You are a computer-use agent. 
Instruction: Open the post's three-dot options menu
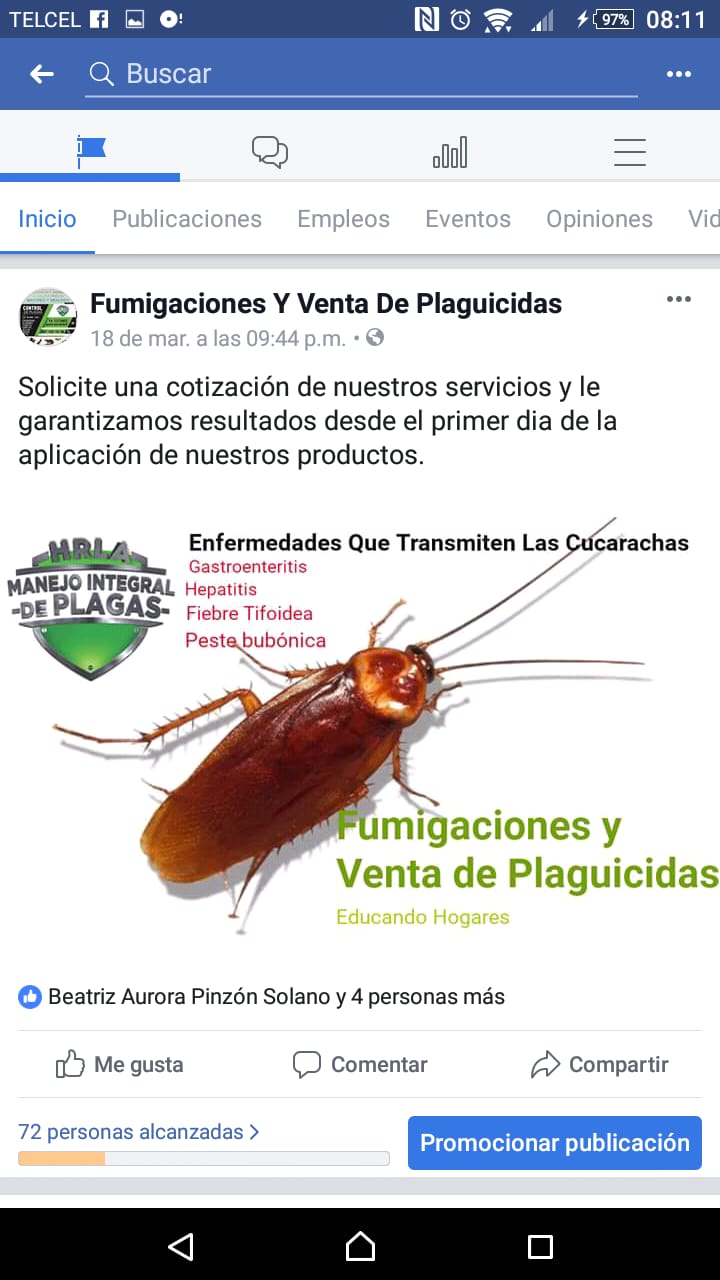pos(679,299)
